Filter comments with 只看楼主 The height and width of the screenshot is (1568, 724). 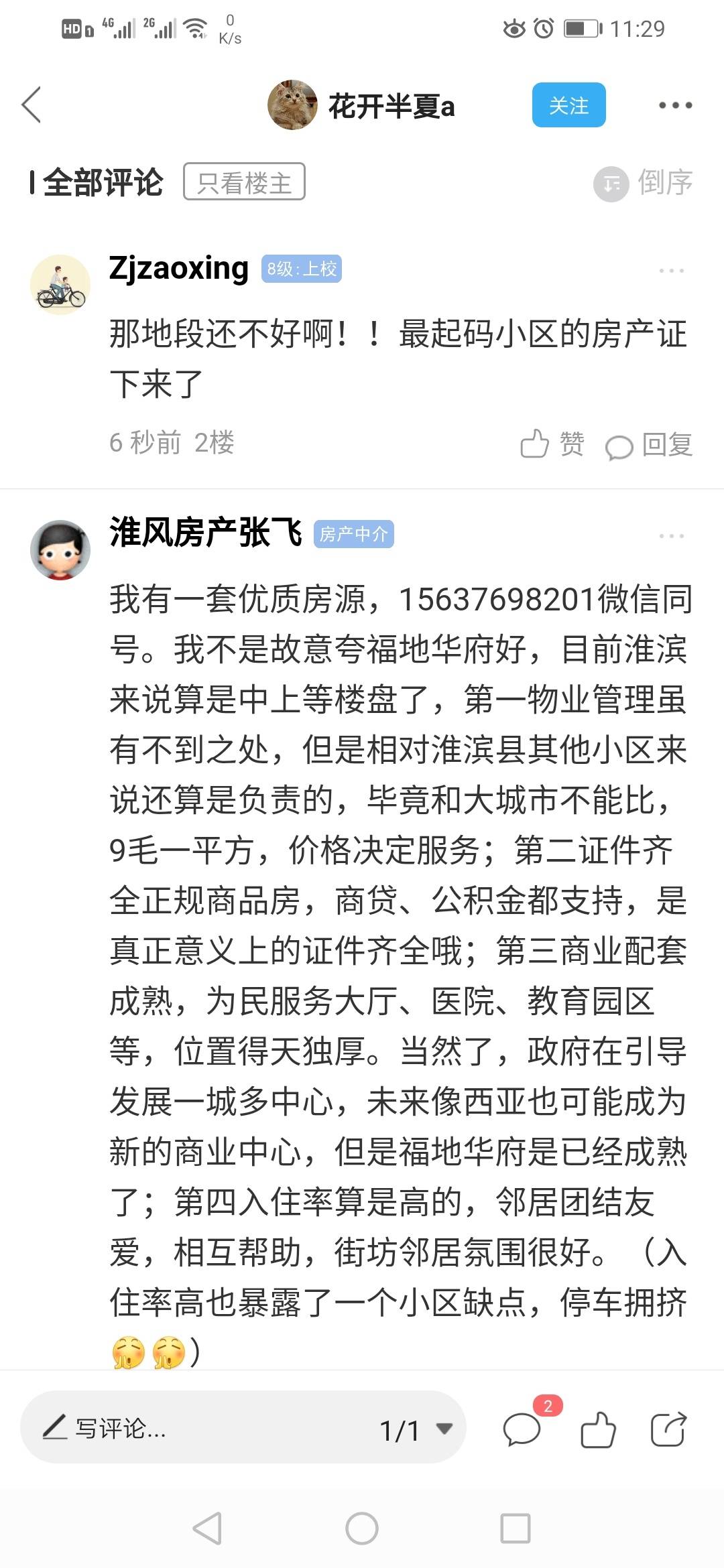coord(244,182)
